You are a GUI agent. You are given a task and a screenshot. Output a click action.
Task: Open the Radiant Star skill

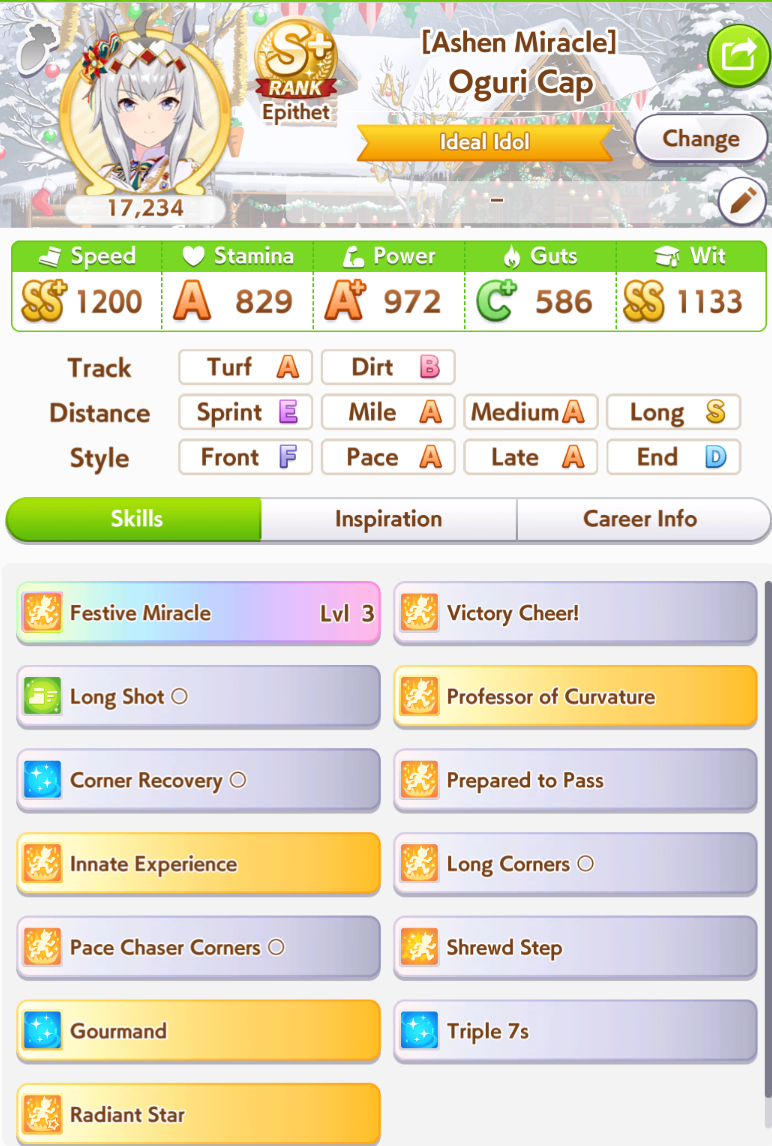pyautogui.click(x=198, y=1114)
